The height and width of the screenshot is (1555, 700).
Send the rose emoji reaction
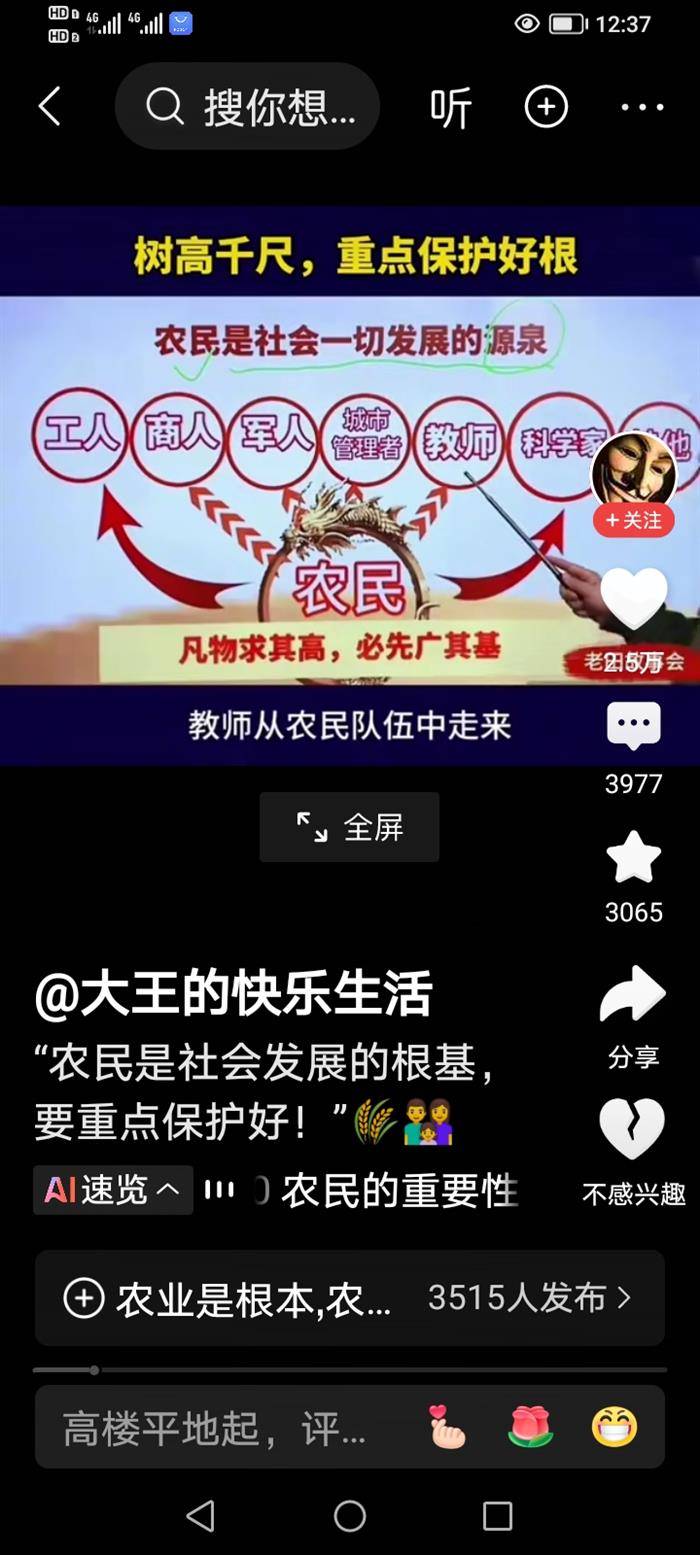[530, 1428]
